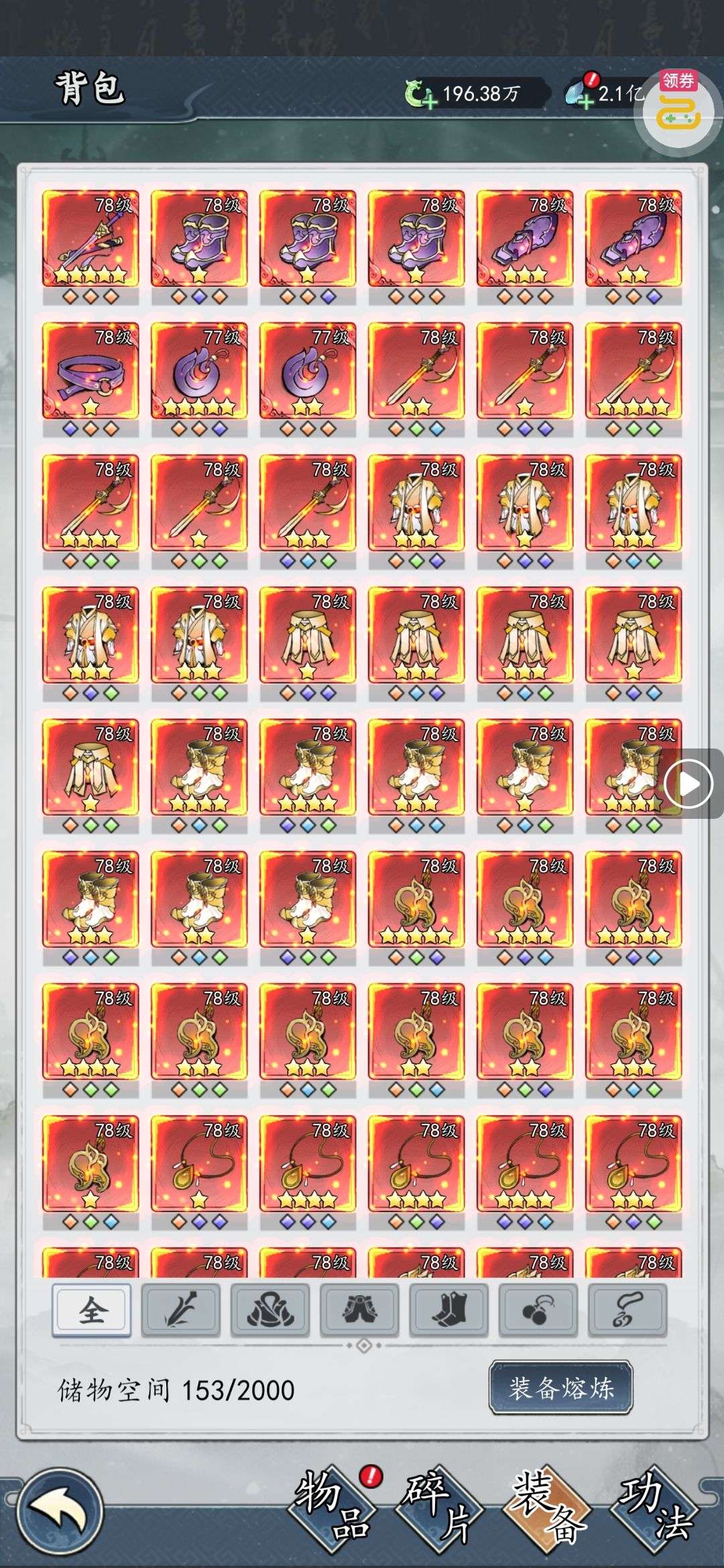Screen dimensions: 724x1568
Task: Filter equipment by pendant charm icon
Action: [538, 1310]
